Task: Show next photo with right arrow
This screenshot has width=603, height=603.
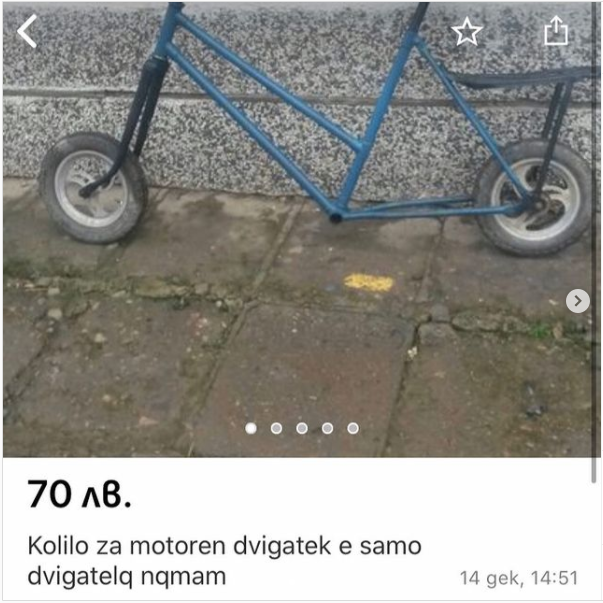Action: coord(578,300)
